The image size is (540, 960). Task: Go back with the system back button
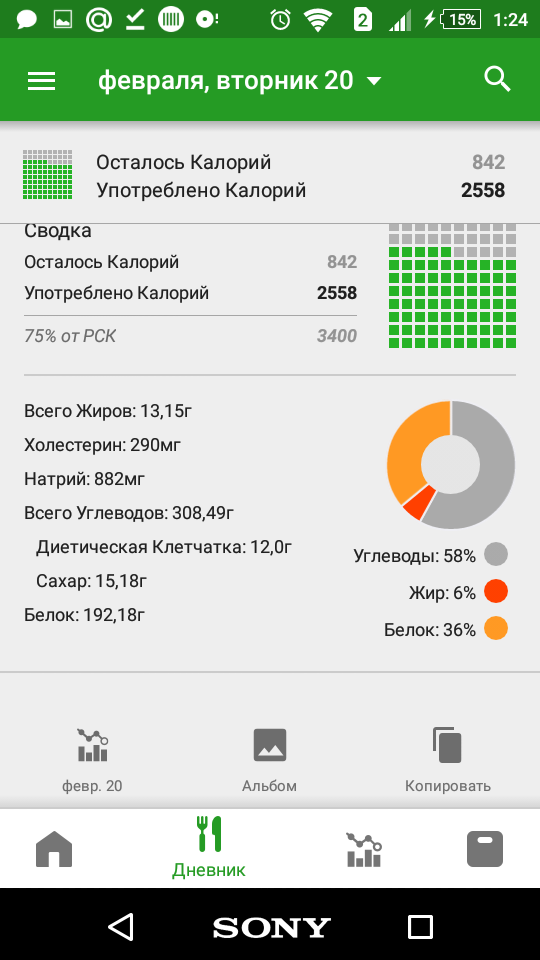(x=121, y=926)
